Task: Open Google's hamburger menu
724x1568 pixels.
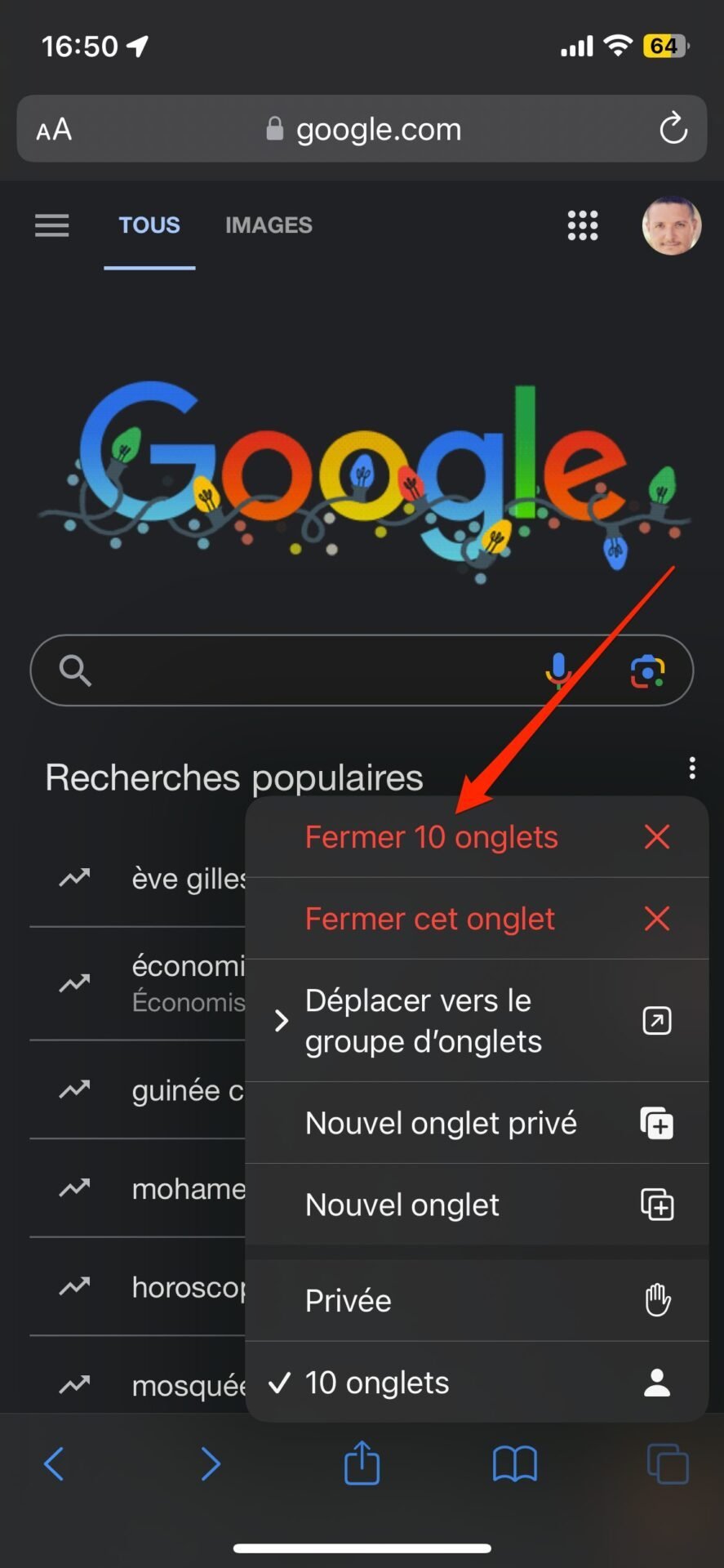Action: tap(51, 225)
